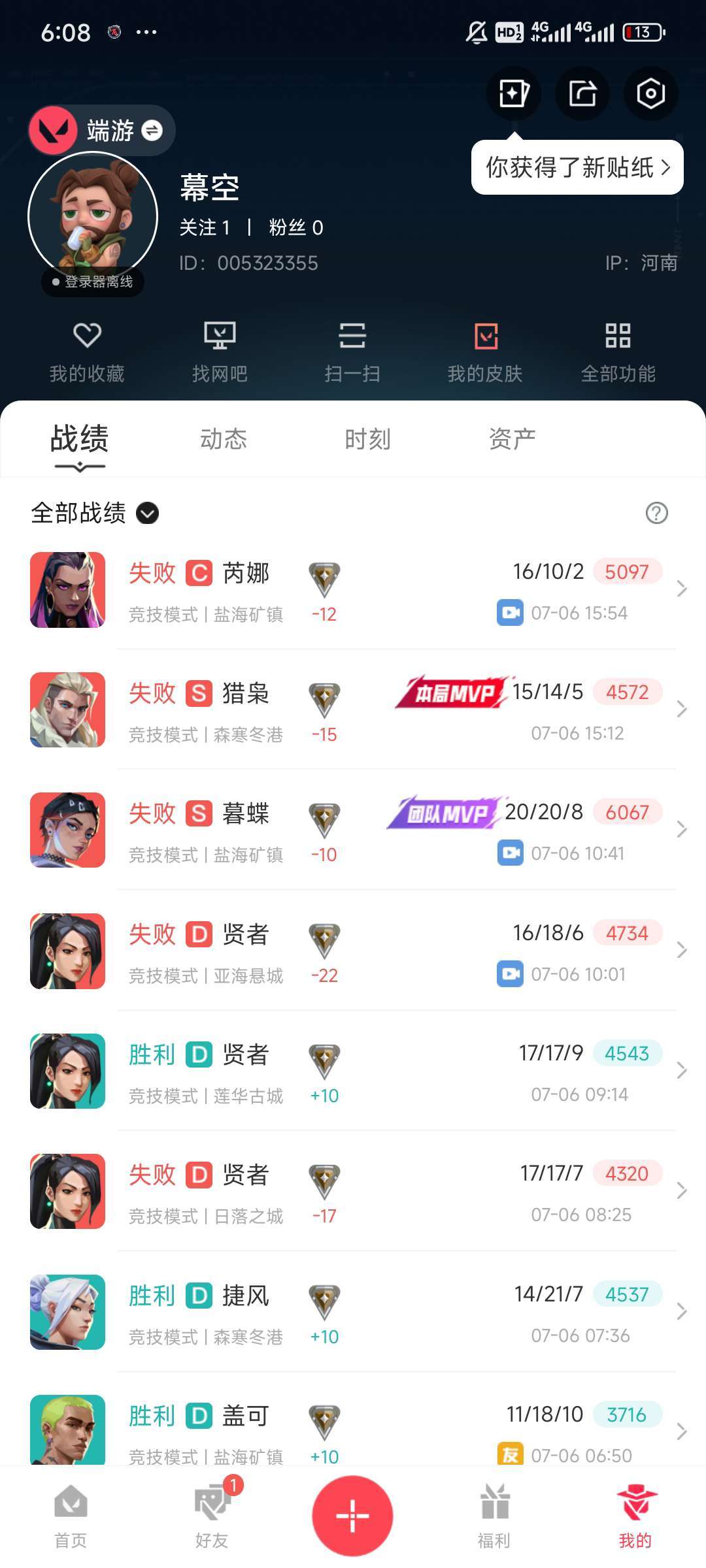706x1568 pixels.
Task: Switch to the 动态 tab
Action: 224,439
